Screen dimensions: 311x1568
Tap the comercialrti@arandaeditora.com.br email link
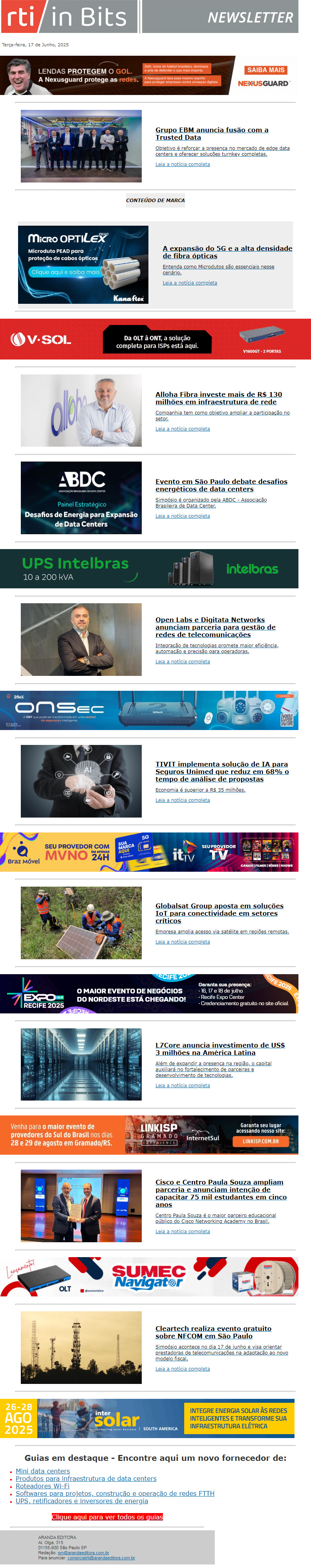pyautogui.click(x=101, y=1558)
